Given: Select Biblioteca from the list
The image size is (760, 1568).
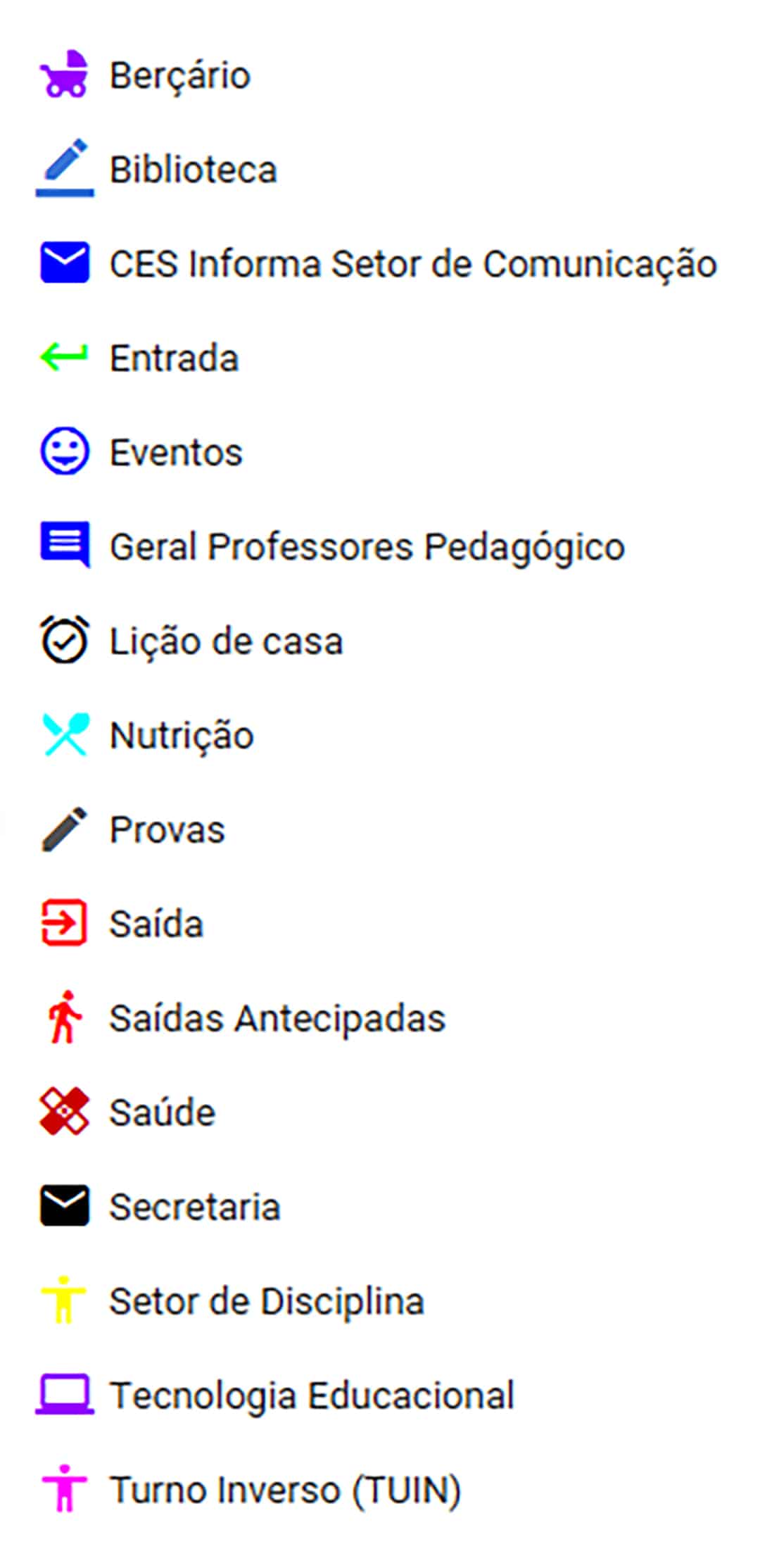Looking at the screenshot, I should [193, 170].
